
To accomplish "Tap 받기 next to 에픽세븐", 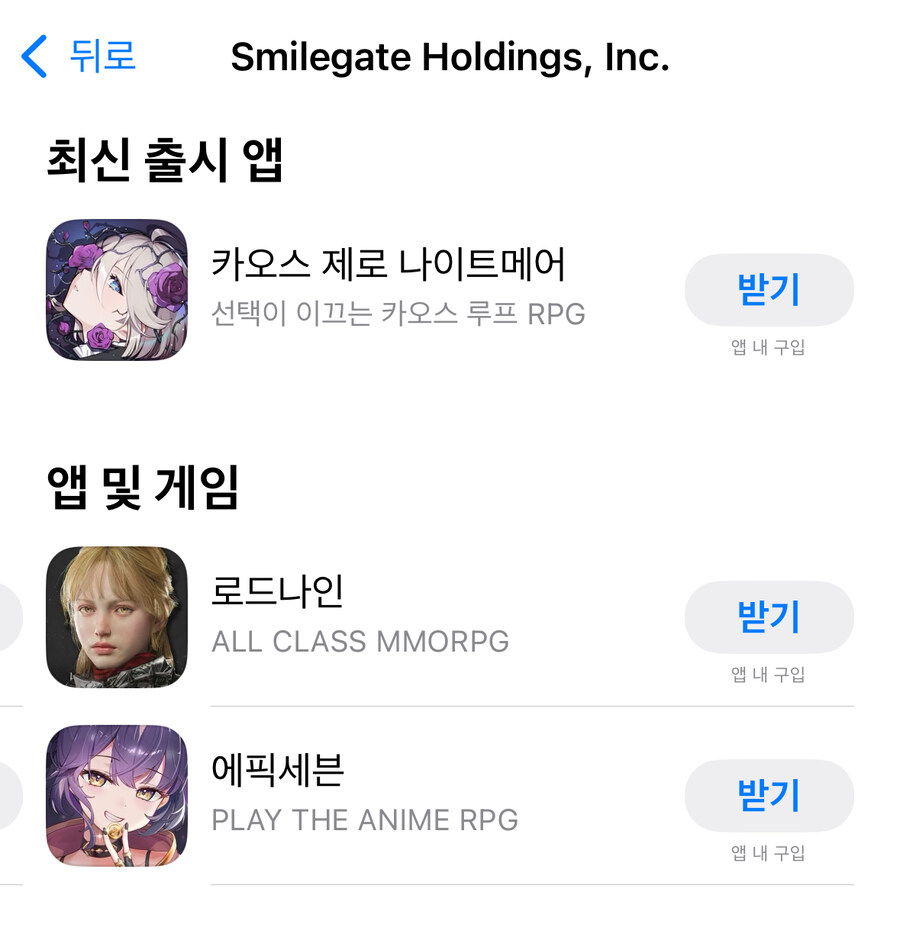I will click(x=768, y=797).
